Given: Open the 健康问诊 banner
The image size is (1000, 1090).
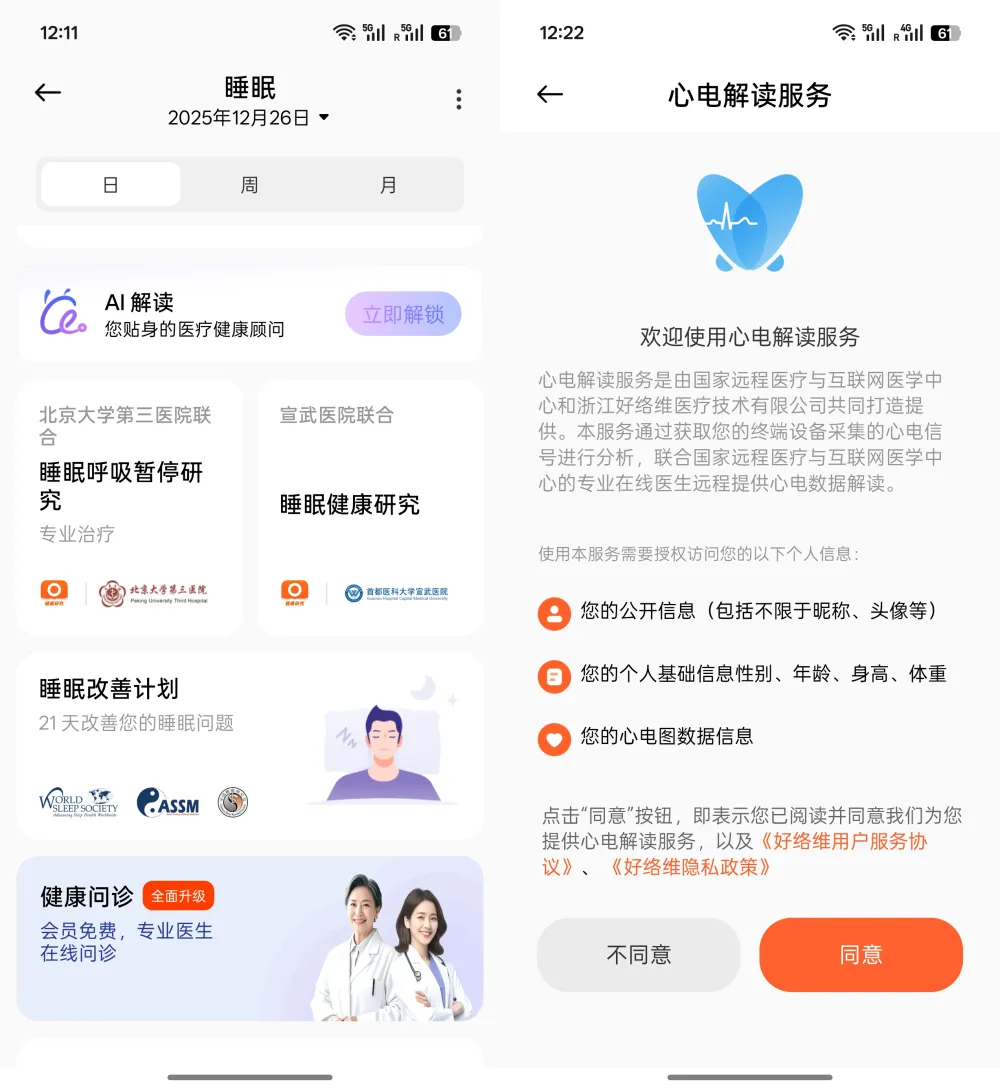Looking at the screenshot, I should tap(250, 938).
